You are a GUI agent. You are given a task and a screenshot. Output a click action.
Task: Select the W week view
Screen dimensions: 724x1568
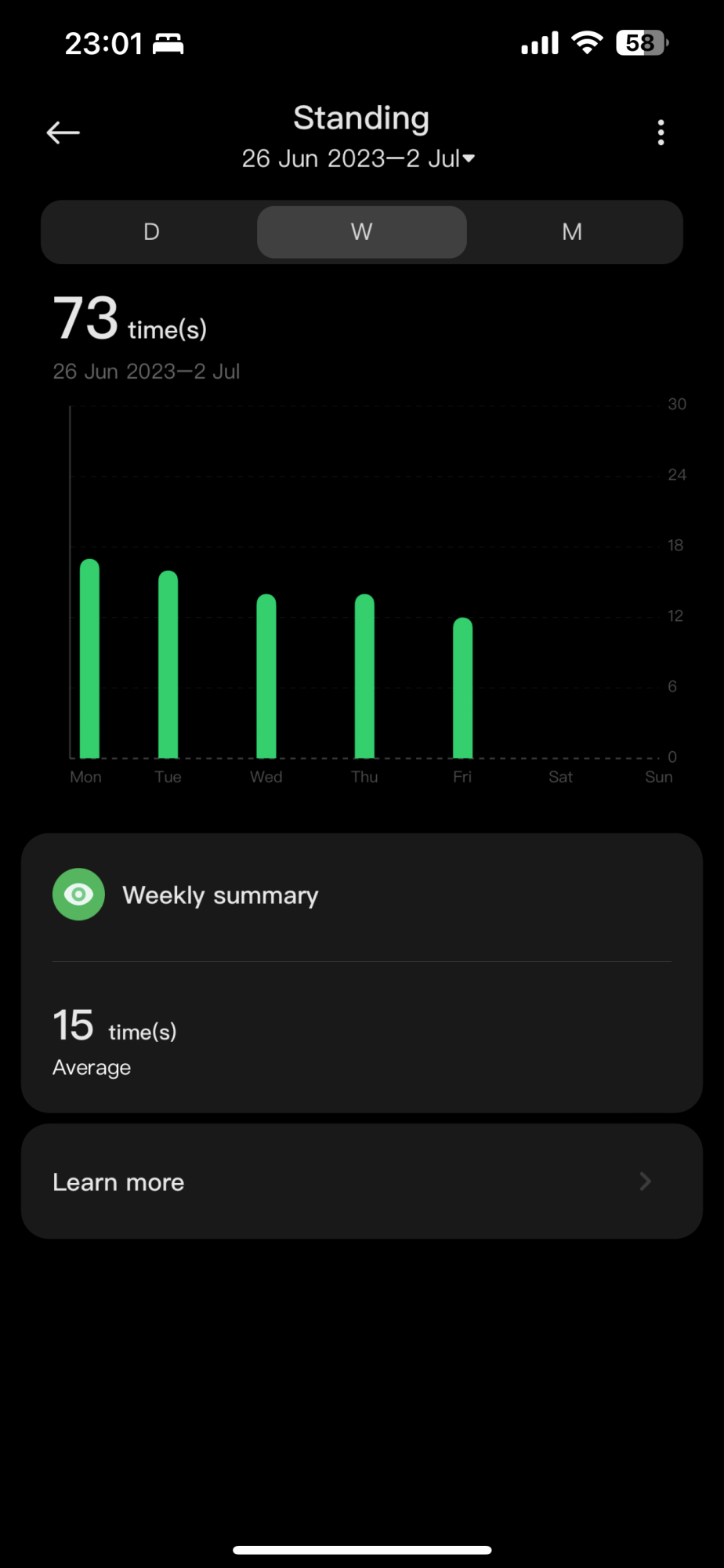tap(361, 232)
